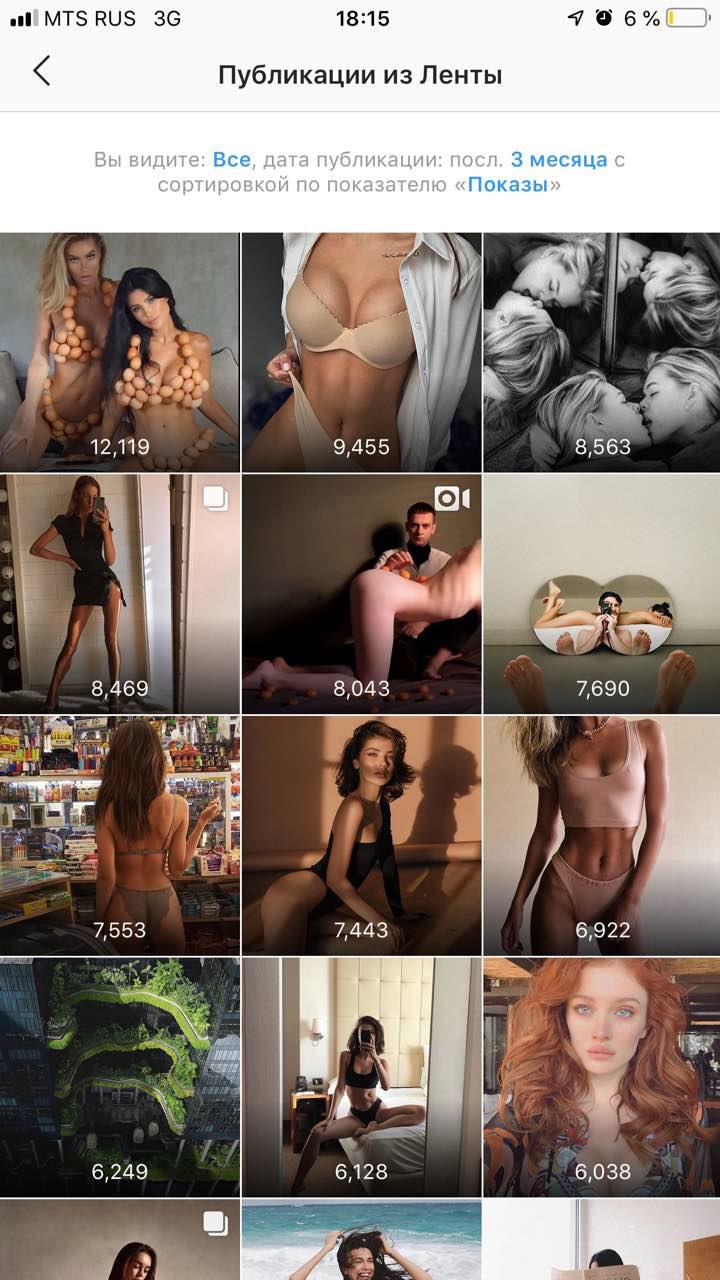
Task: Open the redhead portrait post with 6,038 impressions
Action: pyautogui.click(x=602, y=1077)
